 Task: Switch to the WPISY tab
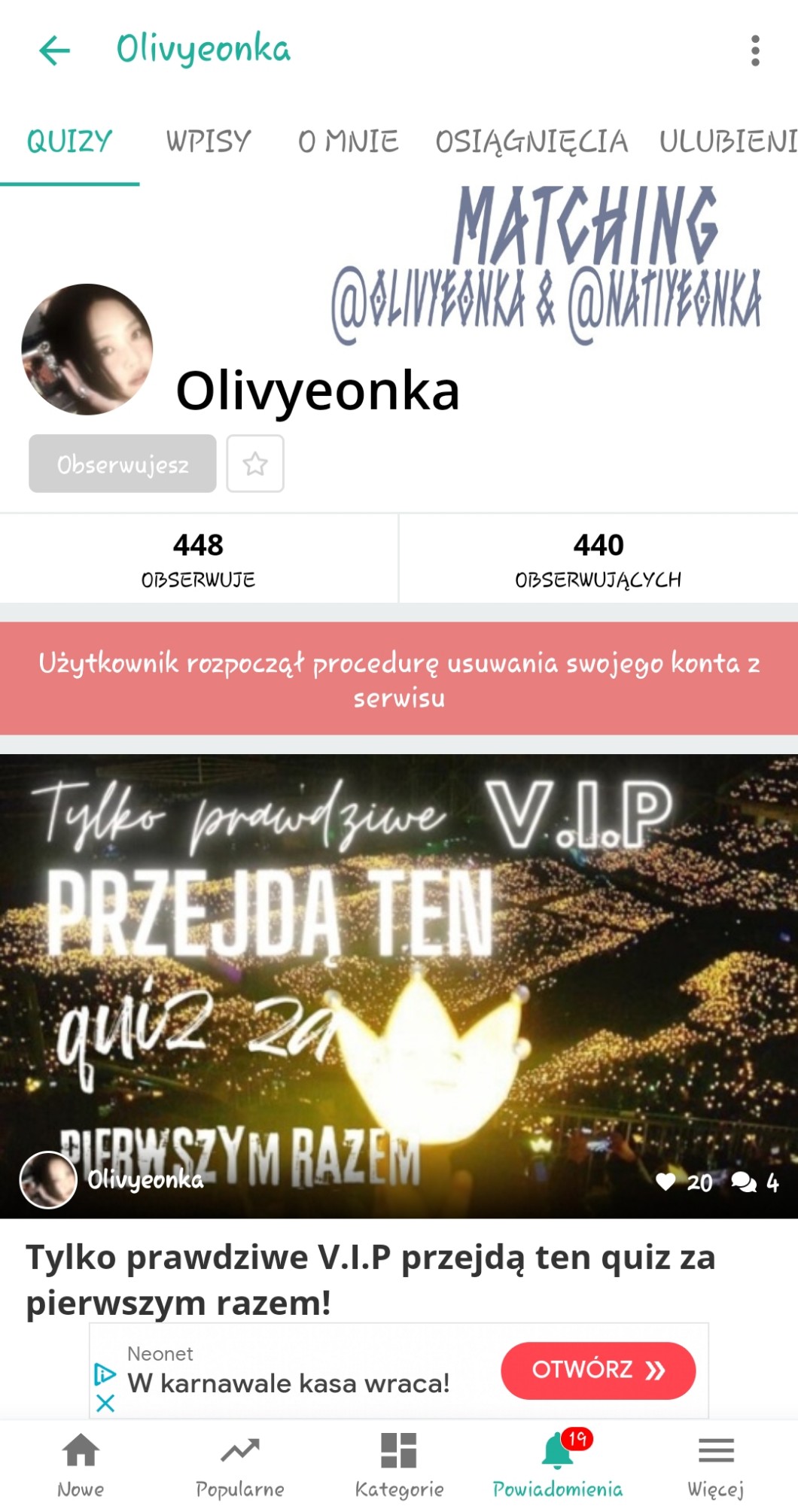click(x=209, y=141)
